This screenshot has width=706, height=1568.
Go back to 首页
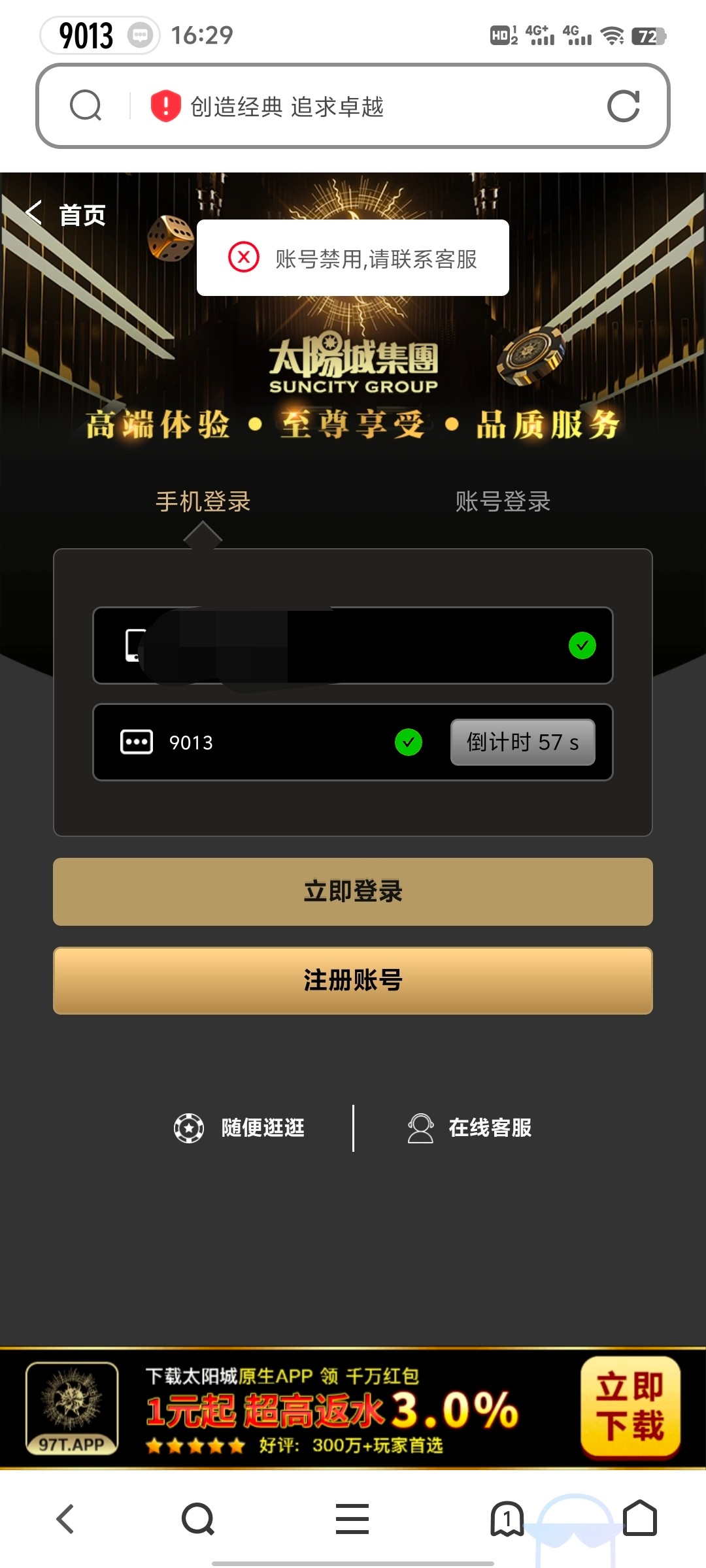pos(65,214)
